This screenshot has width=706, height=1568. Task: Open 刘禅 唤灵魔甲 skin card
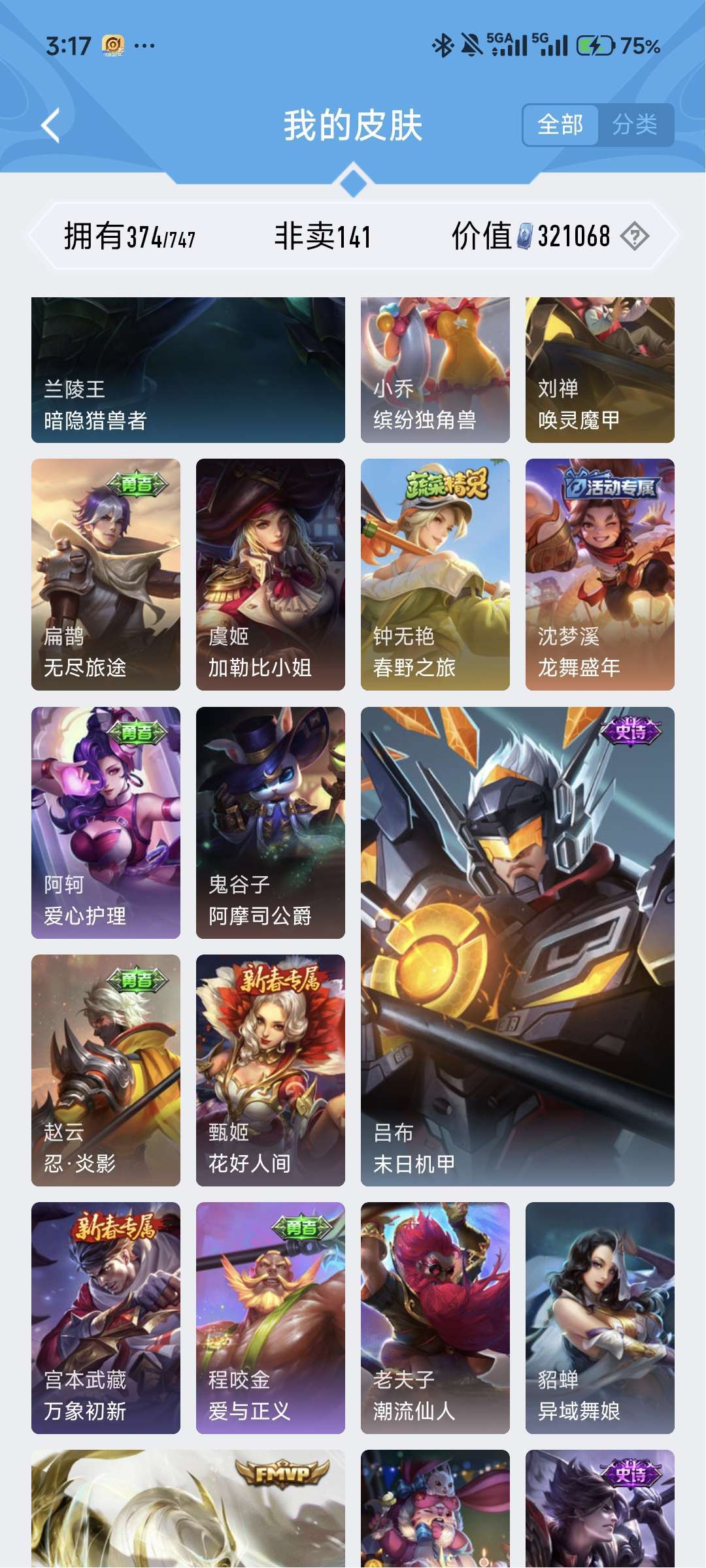pyautogui.click(x=599, y=370)
